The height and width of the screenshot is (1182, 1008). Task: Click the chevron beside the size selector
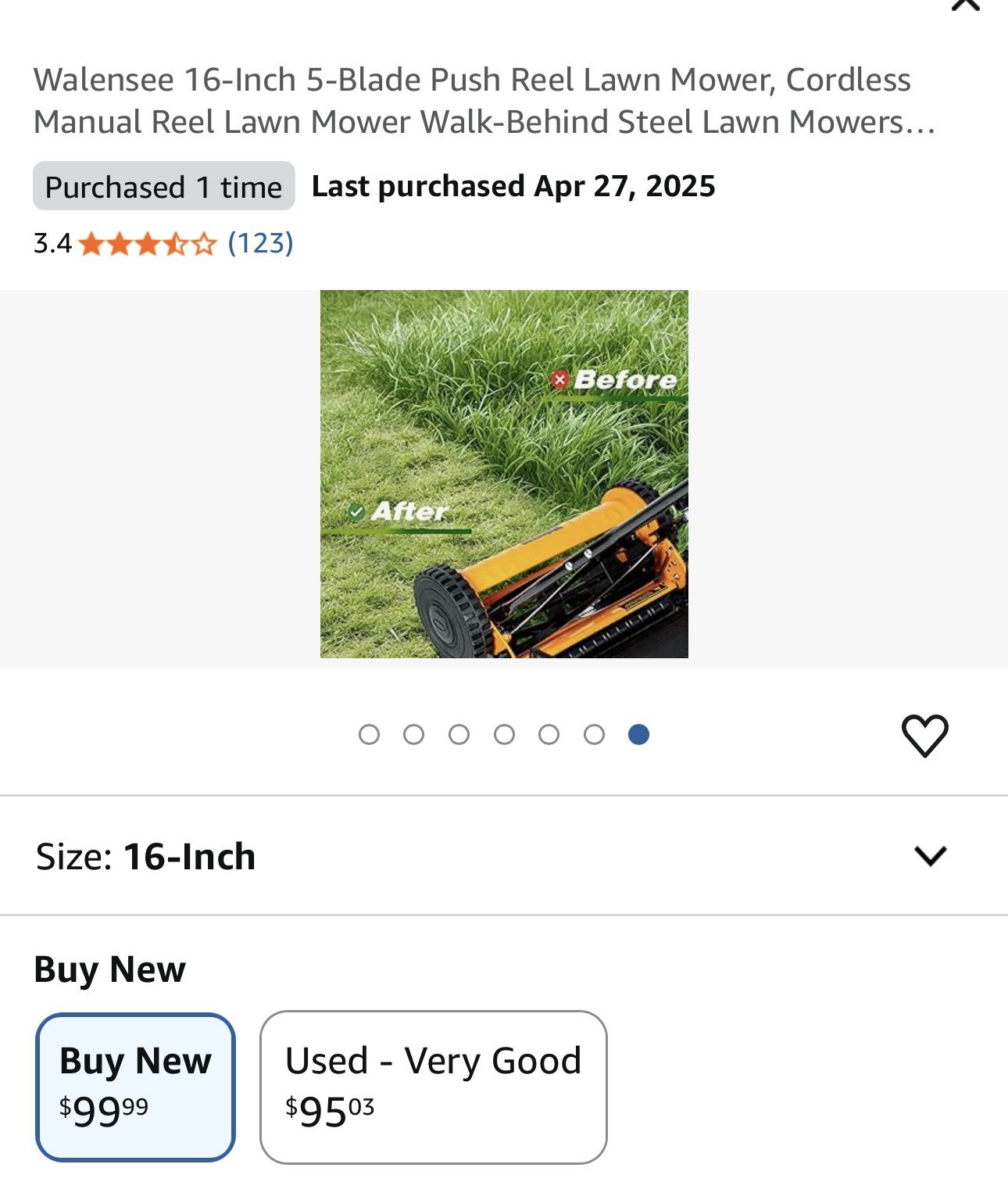coord(929,854)
